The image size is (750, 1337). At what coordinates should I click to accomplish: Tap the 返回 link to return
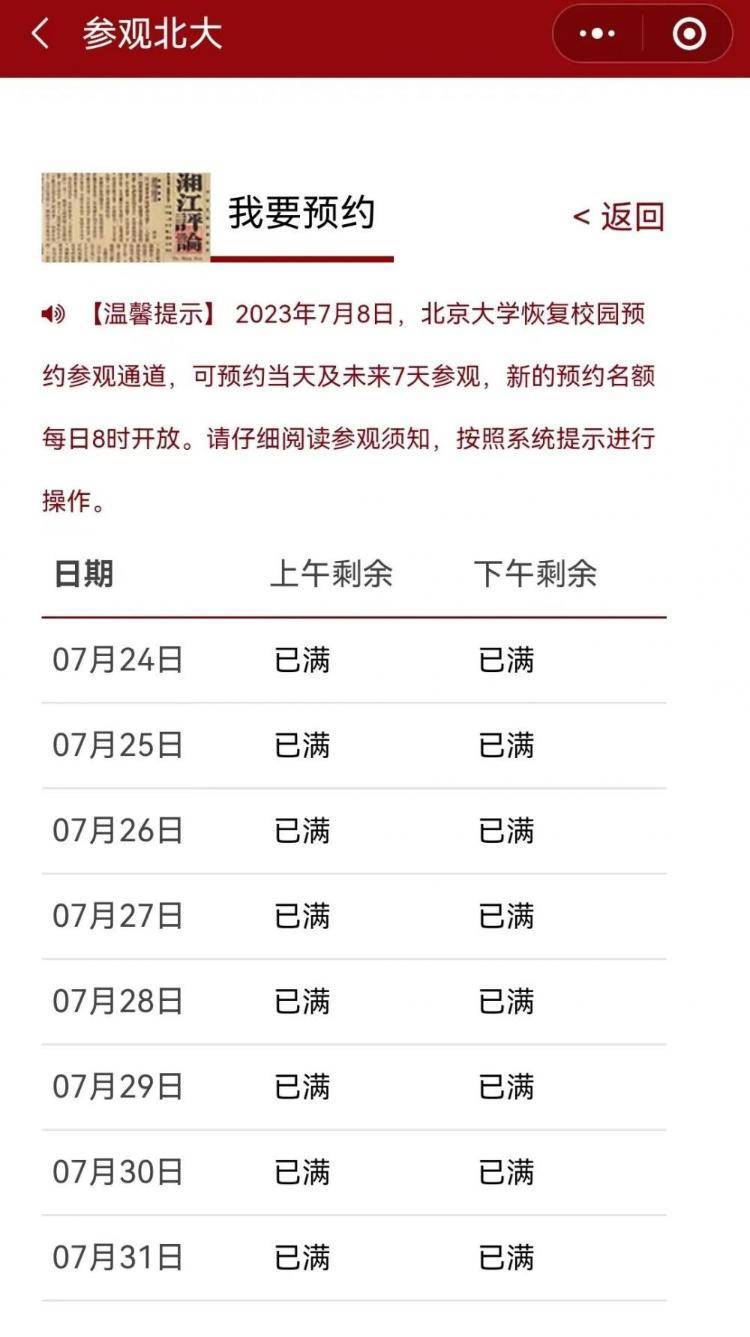pyautogui.click(x=619, y=216)
